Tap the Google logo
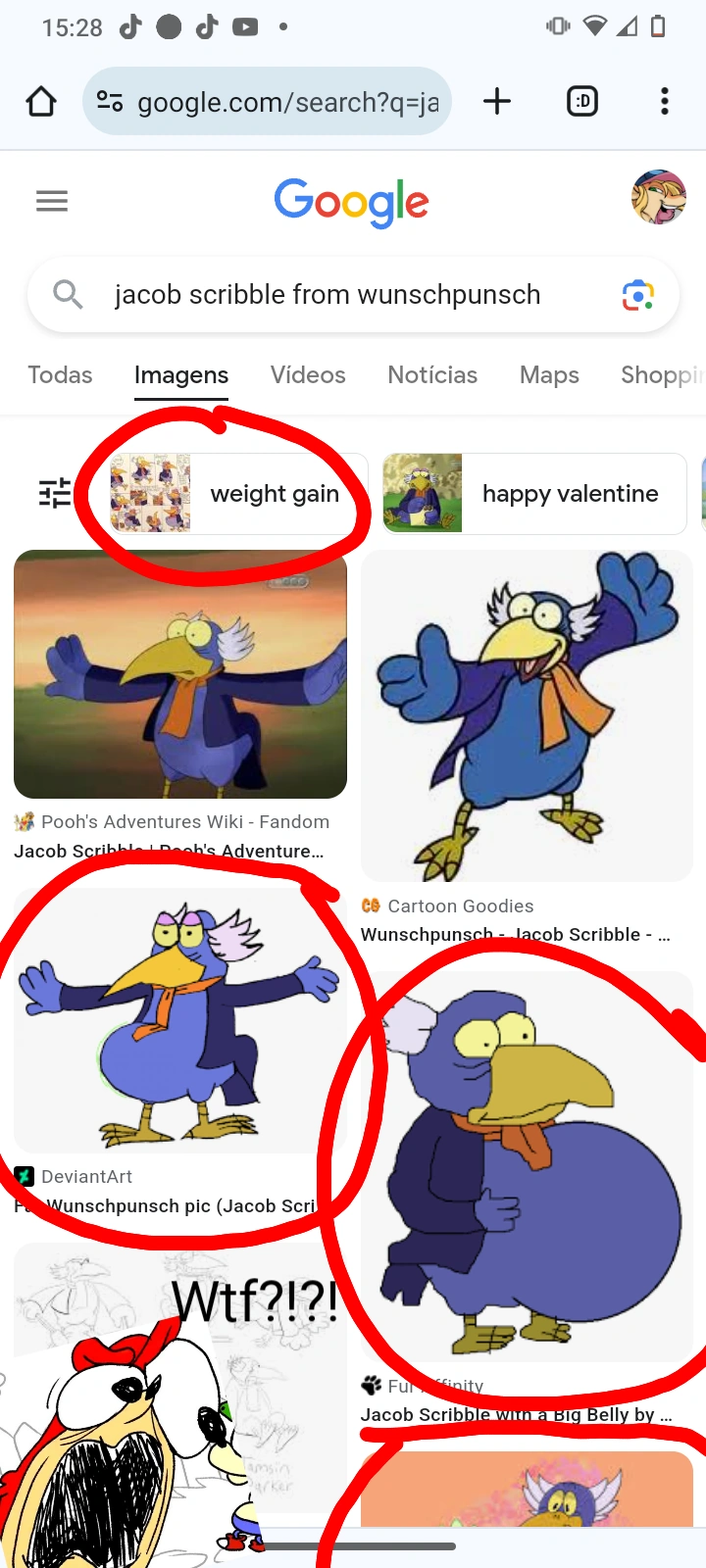The height and width of the screenshot is (1568, 706). point(351,202)
